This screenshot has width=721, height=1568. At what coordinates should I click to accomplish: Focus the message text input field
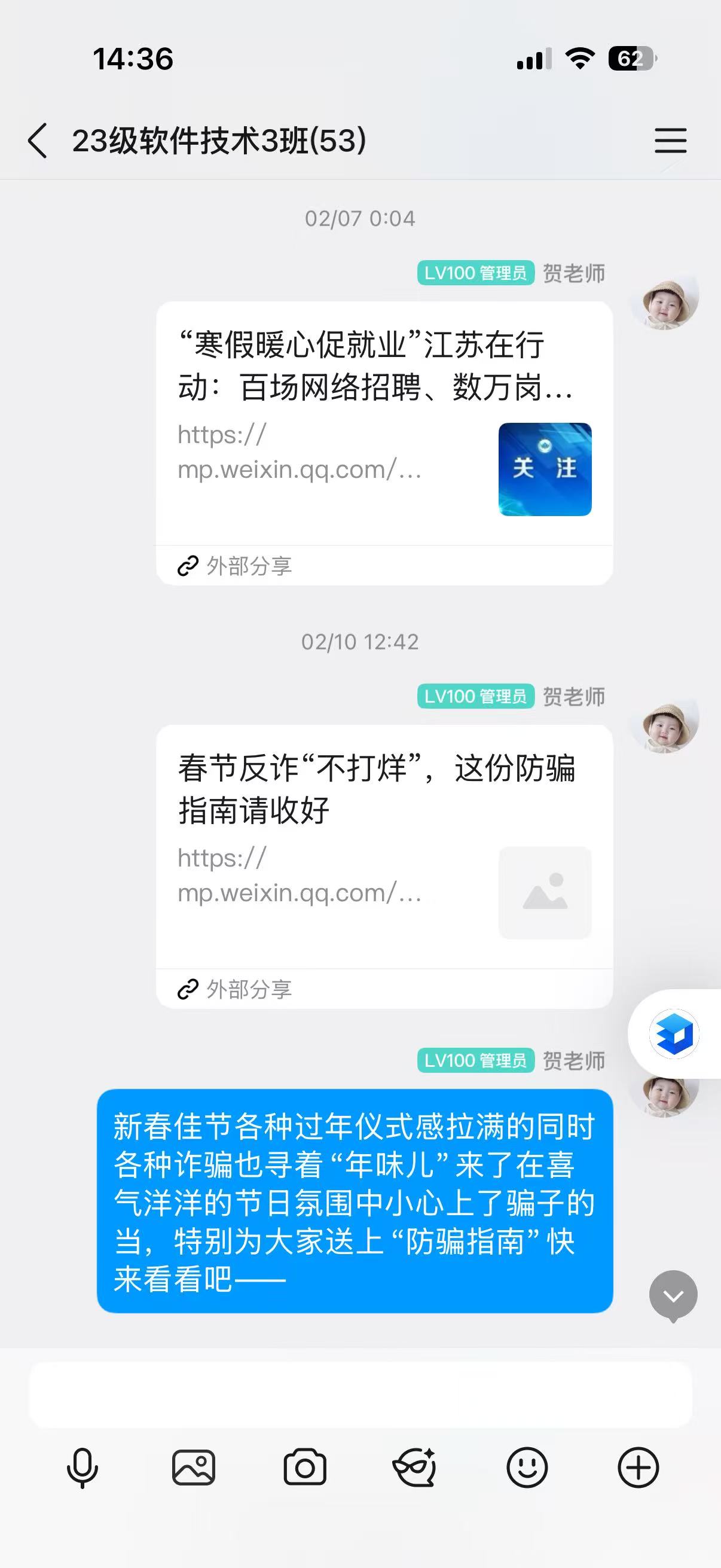click(x=360, y=1395)
